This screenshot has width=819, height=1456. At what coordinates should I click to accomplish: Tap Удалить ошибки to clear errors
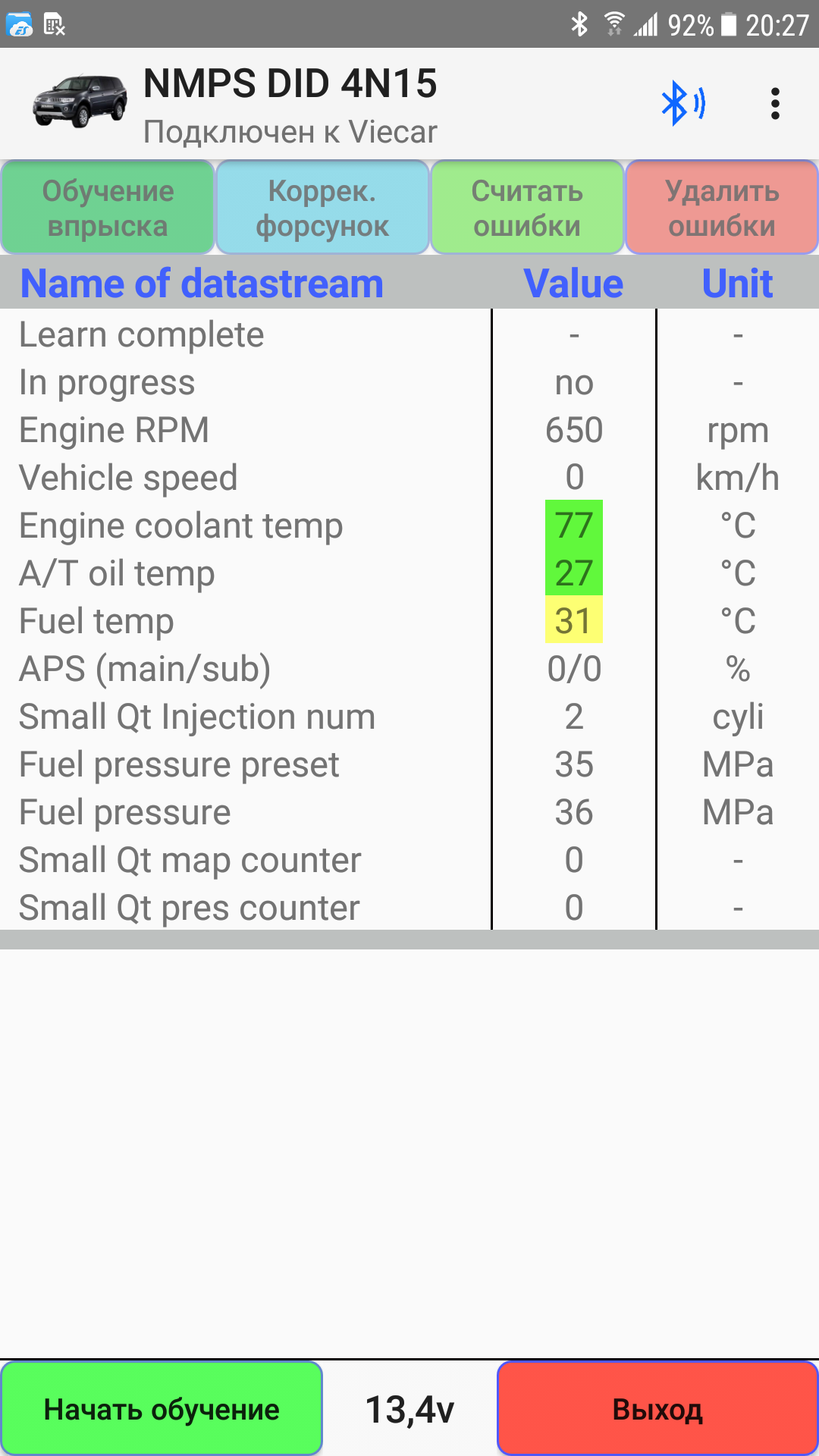click(721, 208)
